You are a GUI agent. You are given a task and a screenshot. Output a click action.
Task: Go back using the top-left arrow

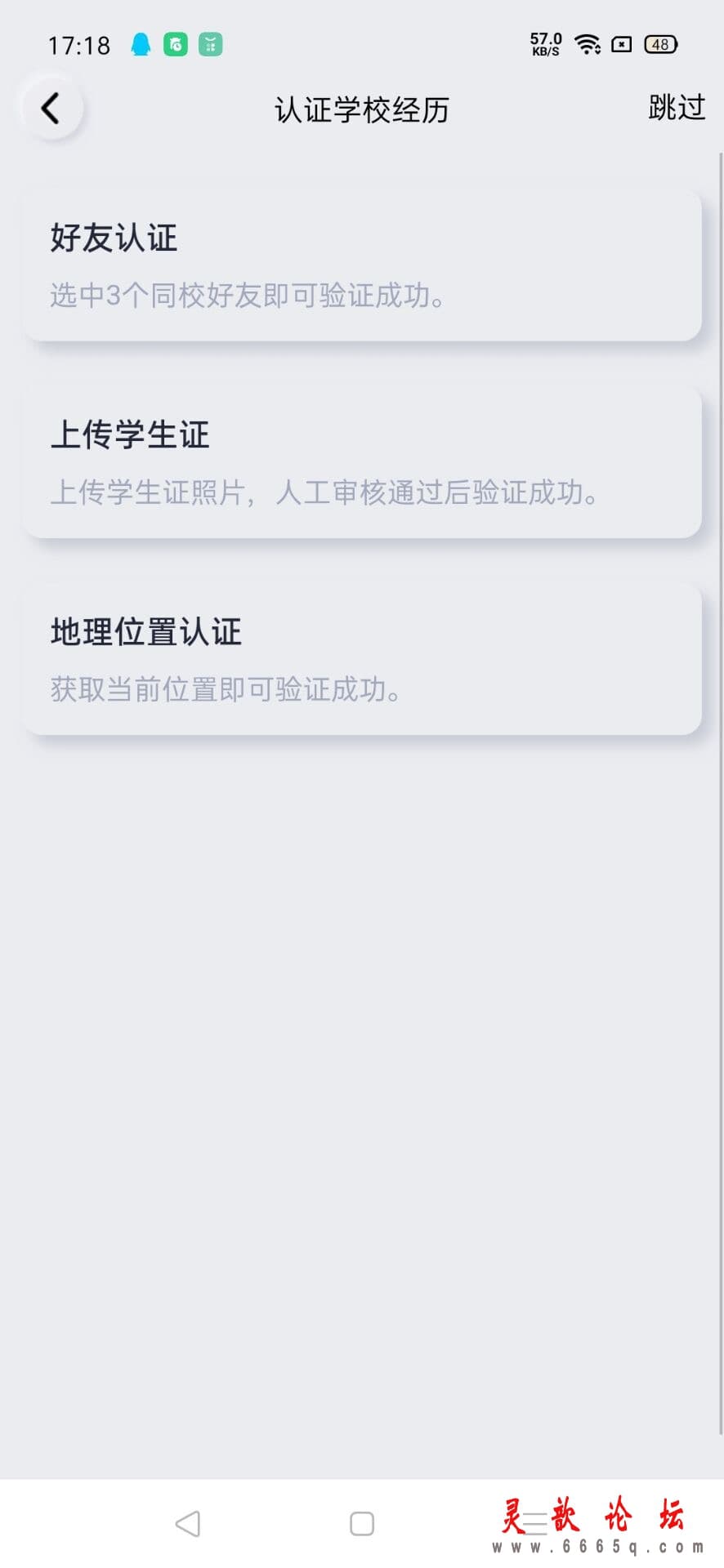click(51, 108)
